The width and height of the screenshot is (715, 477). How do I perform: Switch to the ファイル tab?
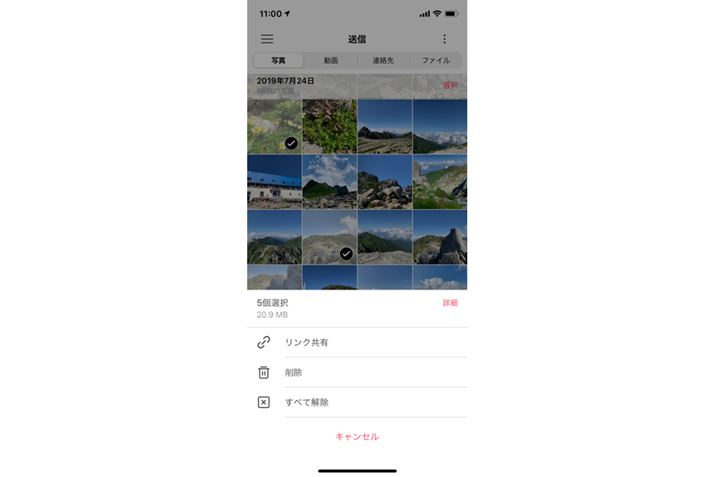click(436, 60)
